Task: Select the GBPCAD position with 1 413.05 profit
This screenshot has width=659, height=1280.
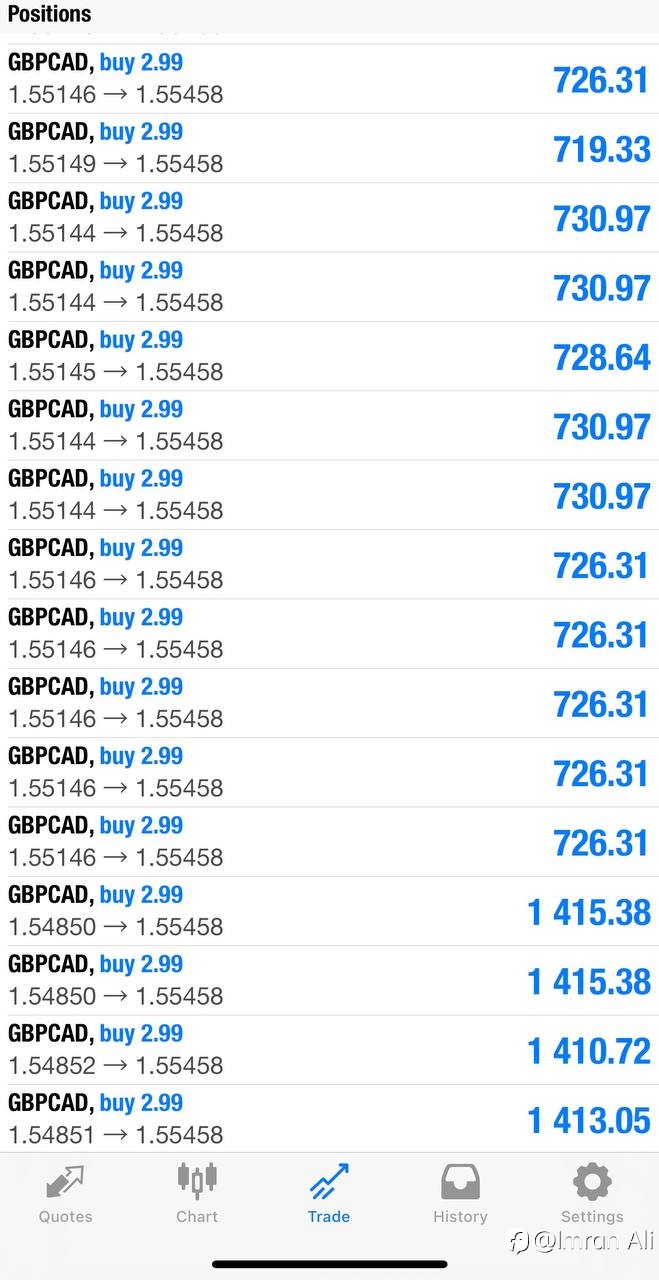Action: pyautogui.click(x=329, y=1119)
